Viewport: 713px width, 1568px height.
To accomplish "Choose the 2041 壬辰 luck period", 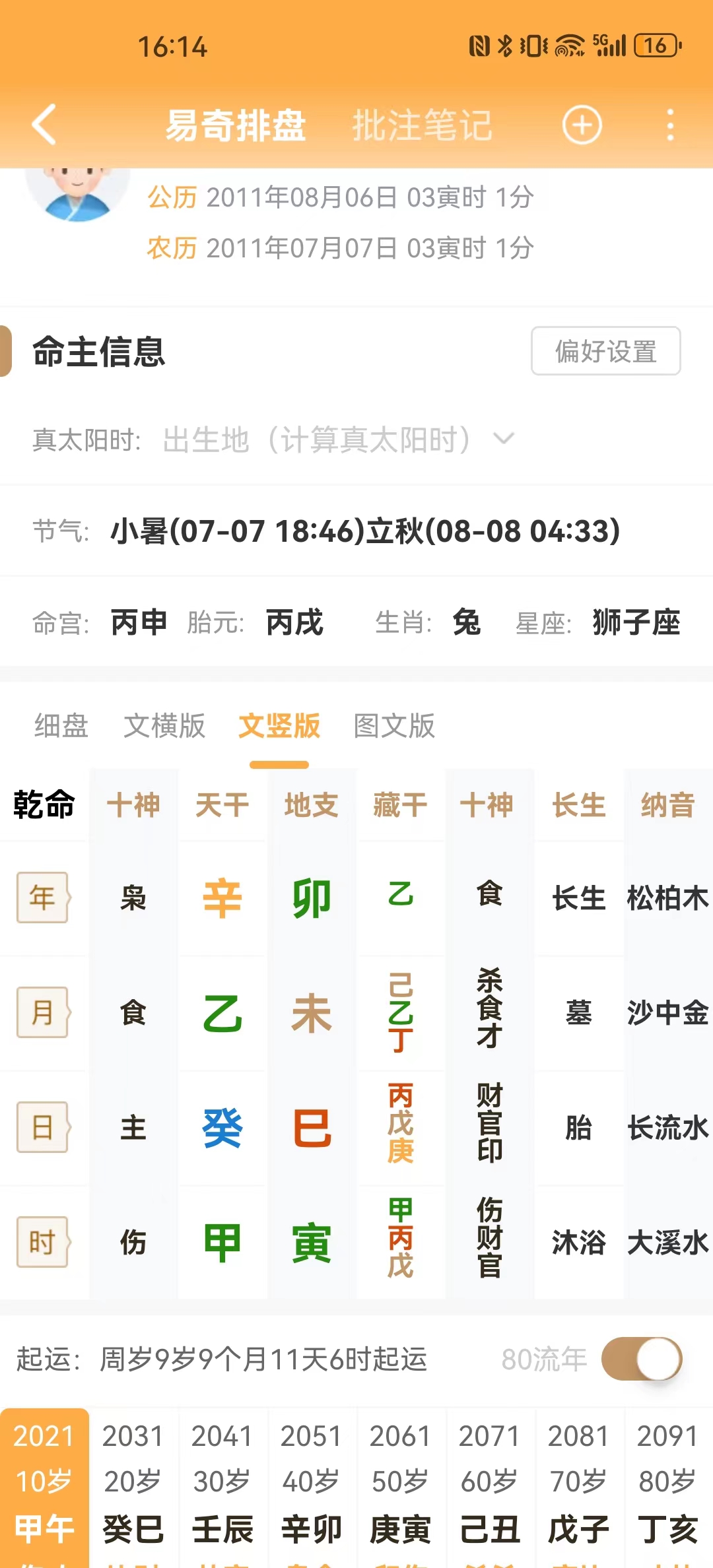I will [222, 1484].
